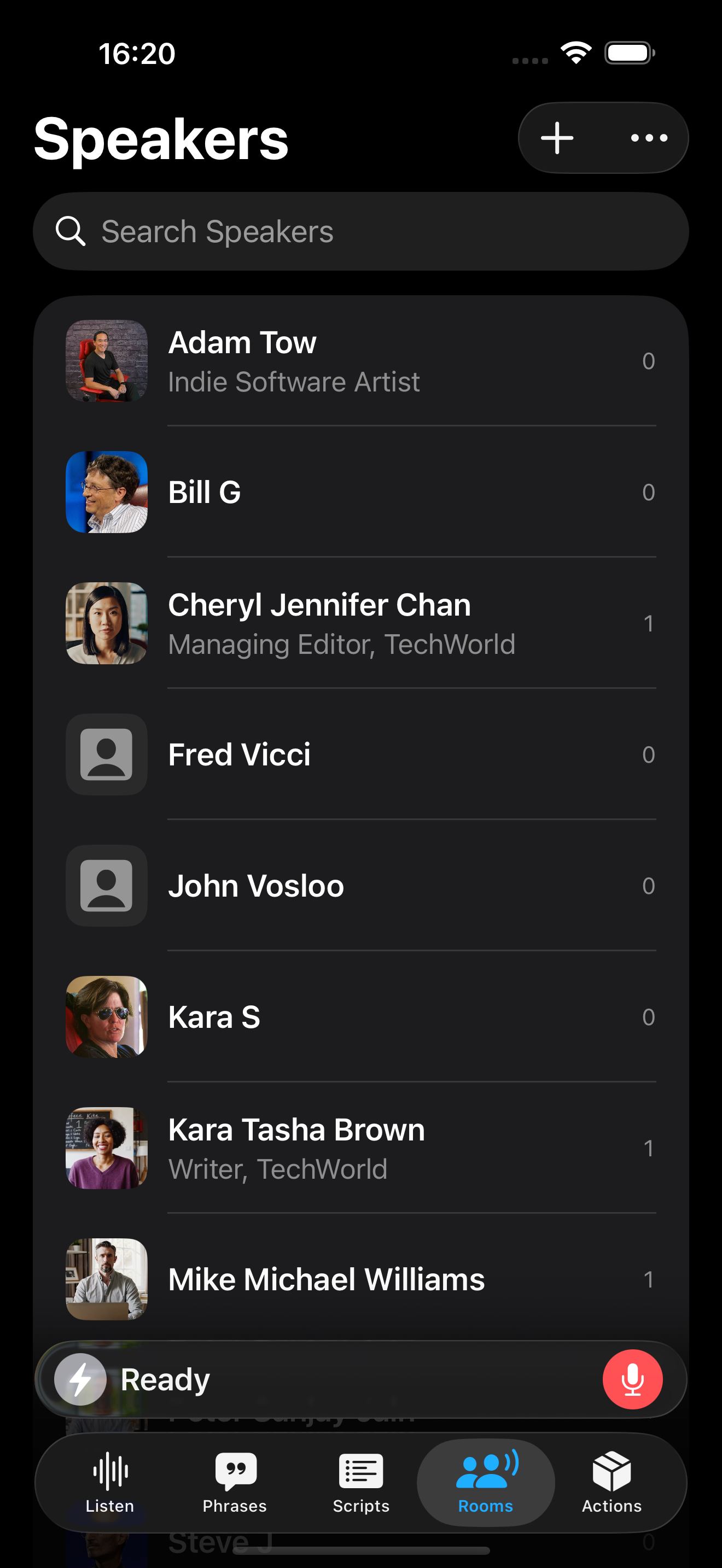Tap the lightning bolt Ready icon
Image resolution: width=722 pixels, height=1568 pixels.
(x=80, y=1379)
